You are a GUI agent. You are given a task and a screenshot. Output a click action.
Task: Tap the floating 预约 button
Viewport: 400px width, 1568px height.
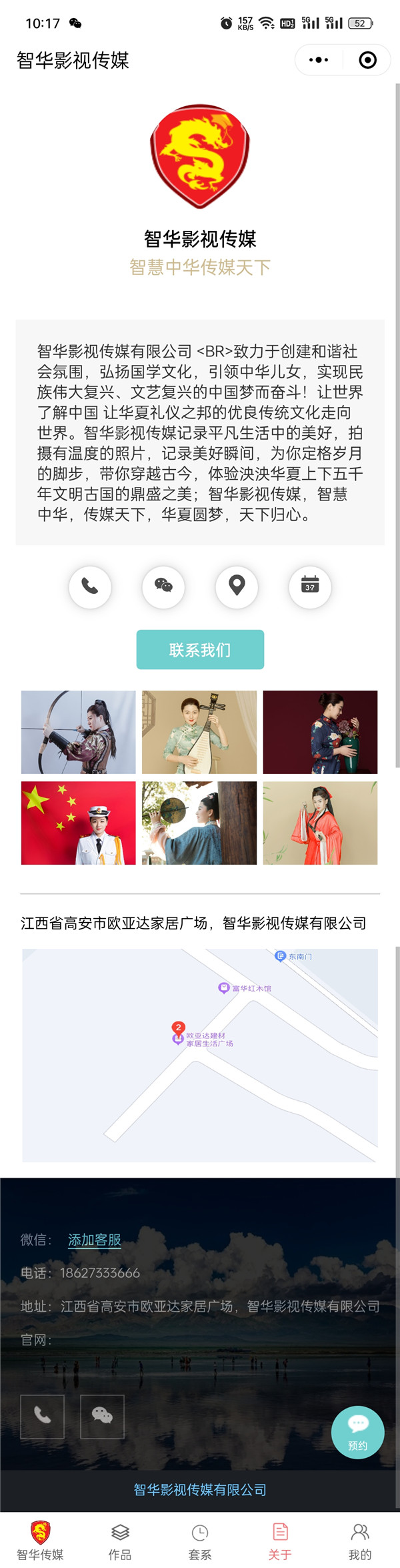click(358, 1432)
